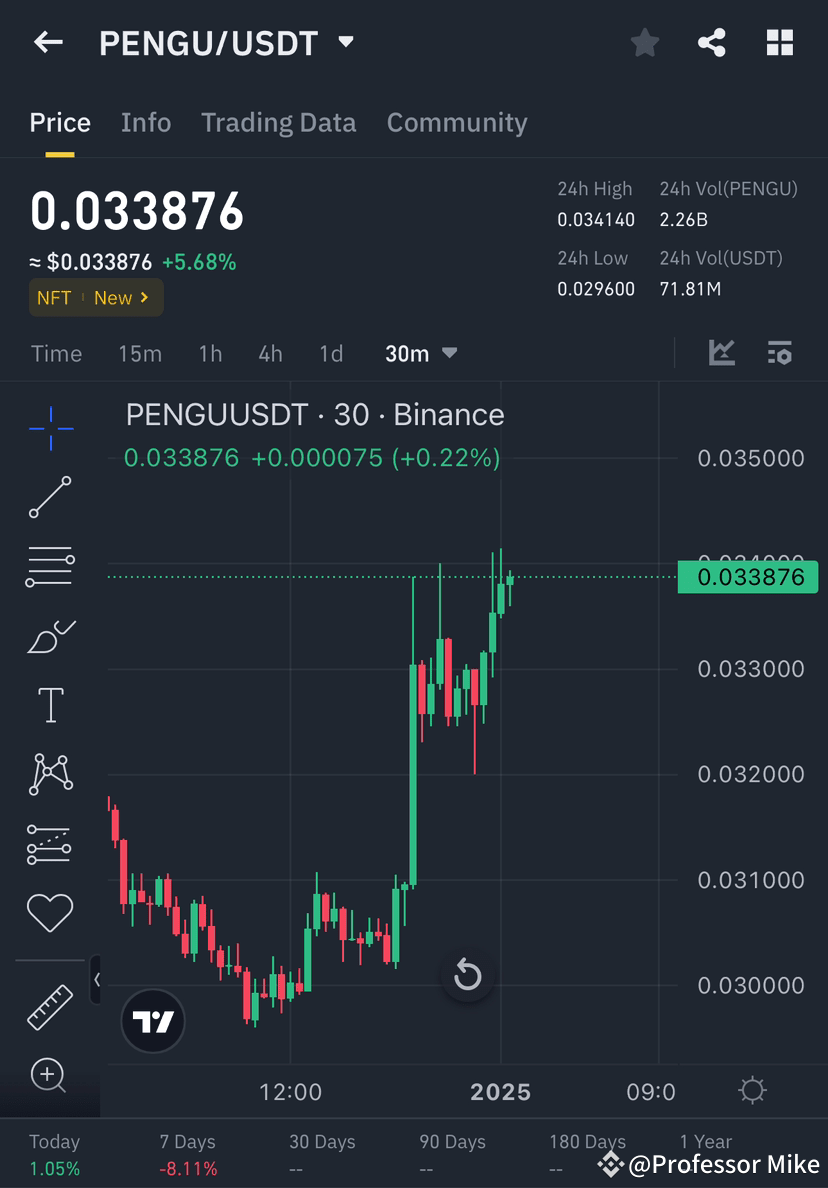Select the crosshair cursor tool

(x=50, y=428)
